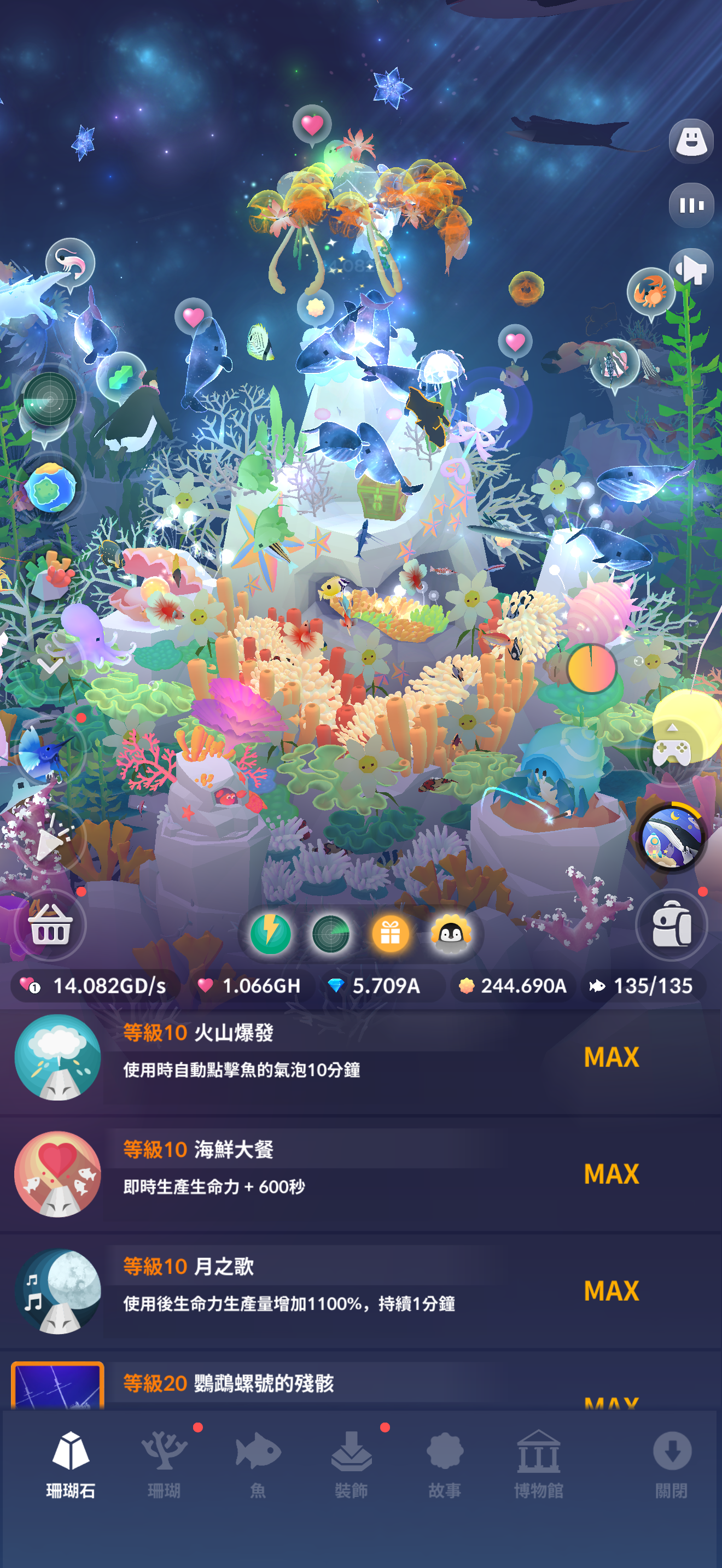The height and width of the screenshot is (1568, 722).
Task: Open the ghost face menu button
Action: coord(691,141)
